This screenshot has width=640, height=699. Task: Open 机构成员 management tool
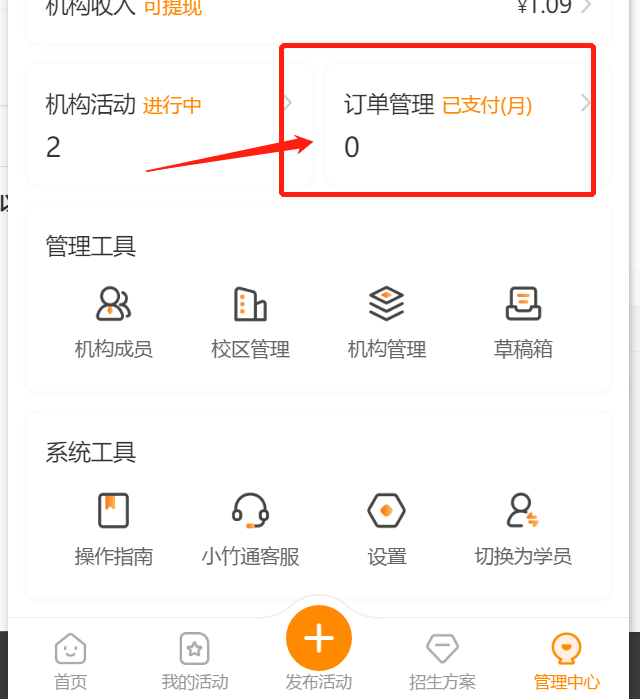113,321
